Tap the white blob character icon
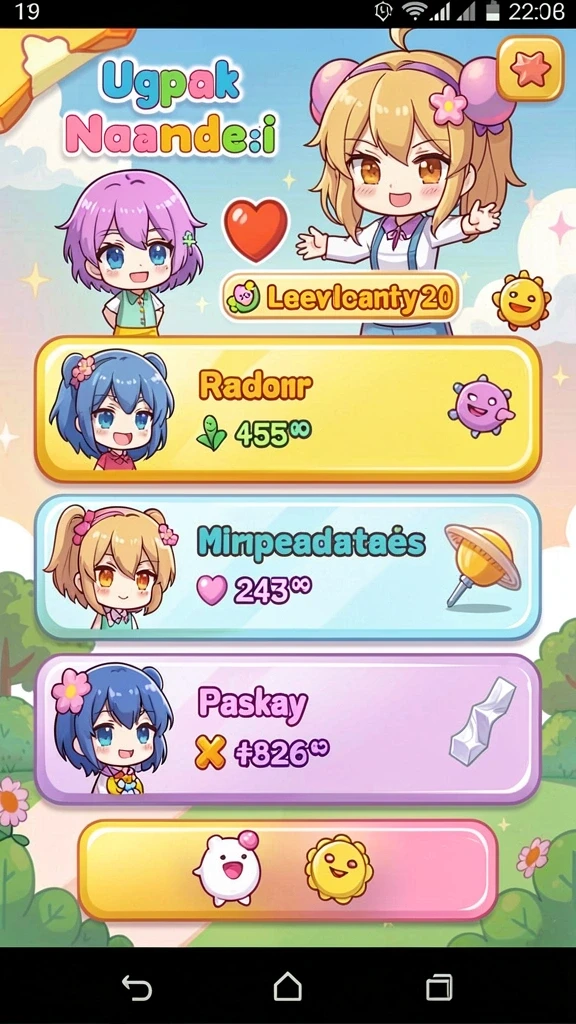The image size is (576, 1024). tap(227, 867)
